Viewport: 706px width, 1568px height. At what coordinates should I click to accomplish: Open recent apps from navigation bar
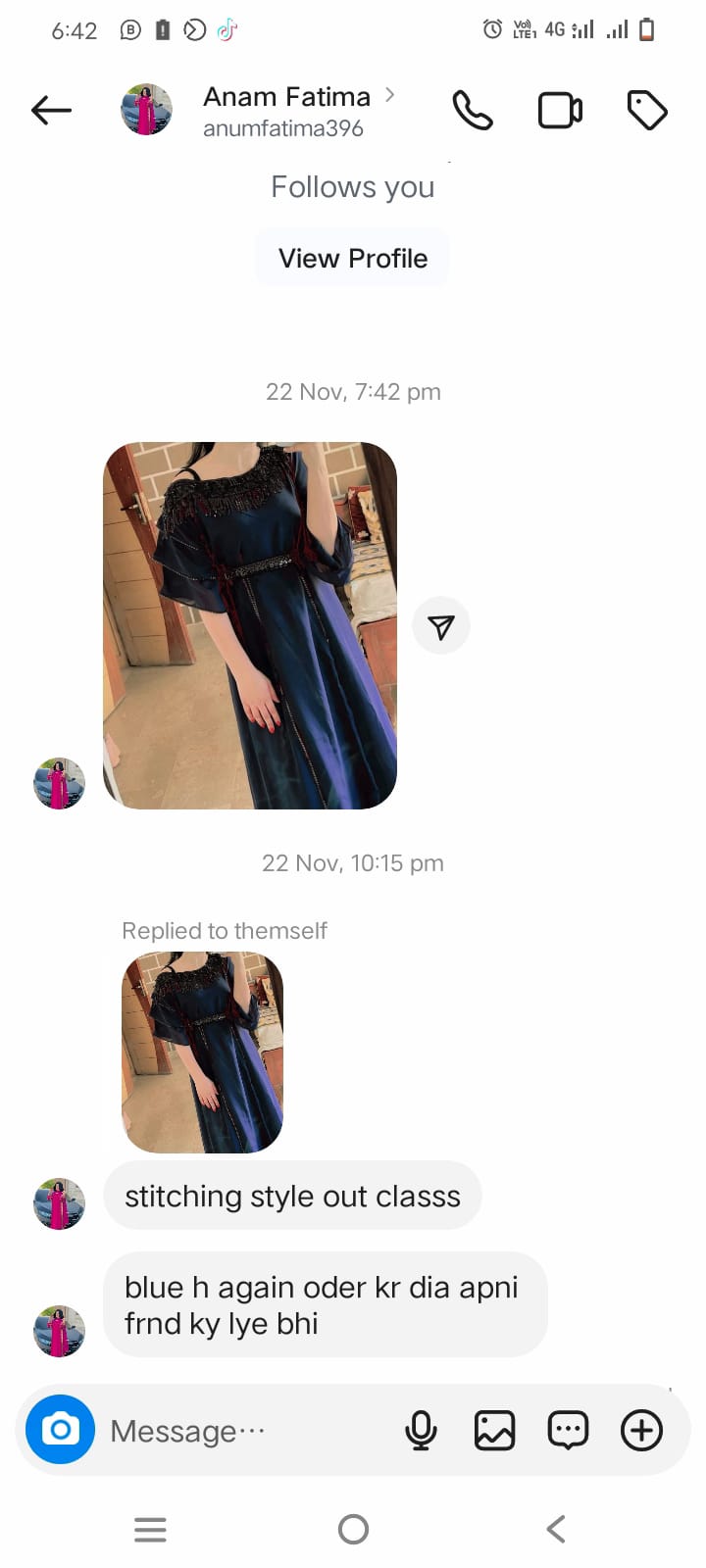point(150,1529)
